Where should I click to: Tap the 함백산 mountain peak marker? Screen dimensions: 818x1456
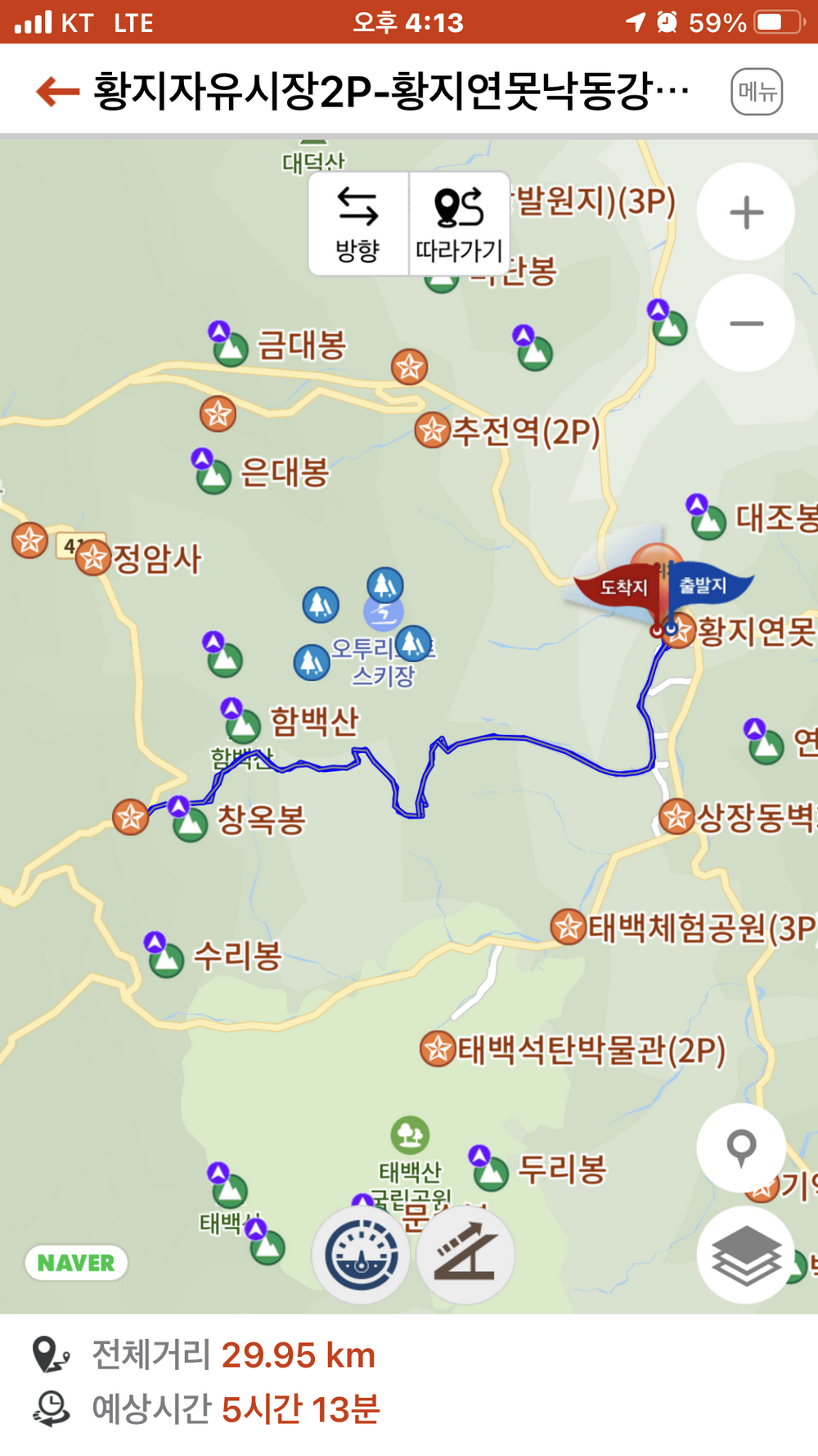pyautogui.click(x=241, y=723)
